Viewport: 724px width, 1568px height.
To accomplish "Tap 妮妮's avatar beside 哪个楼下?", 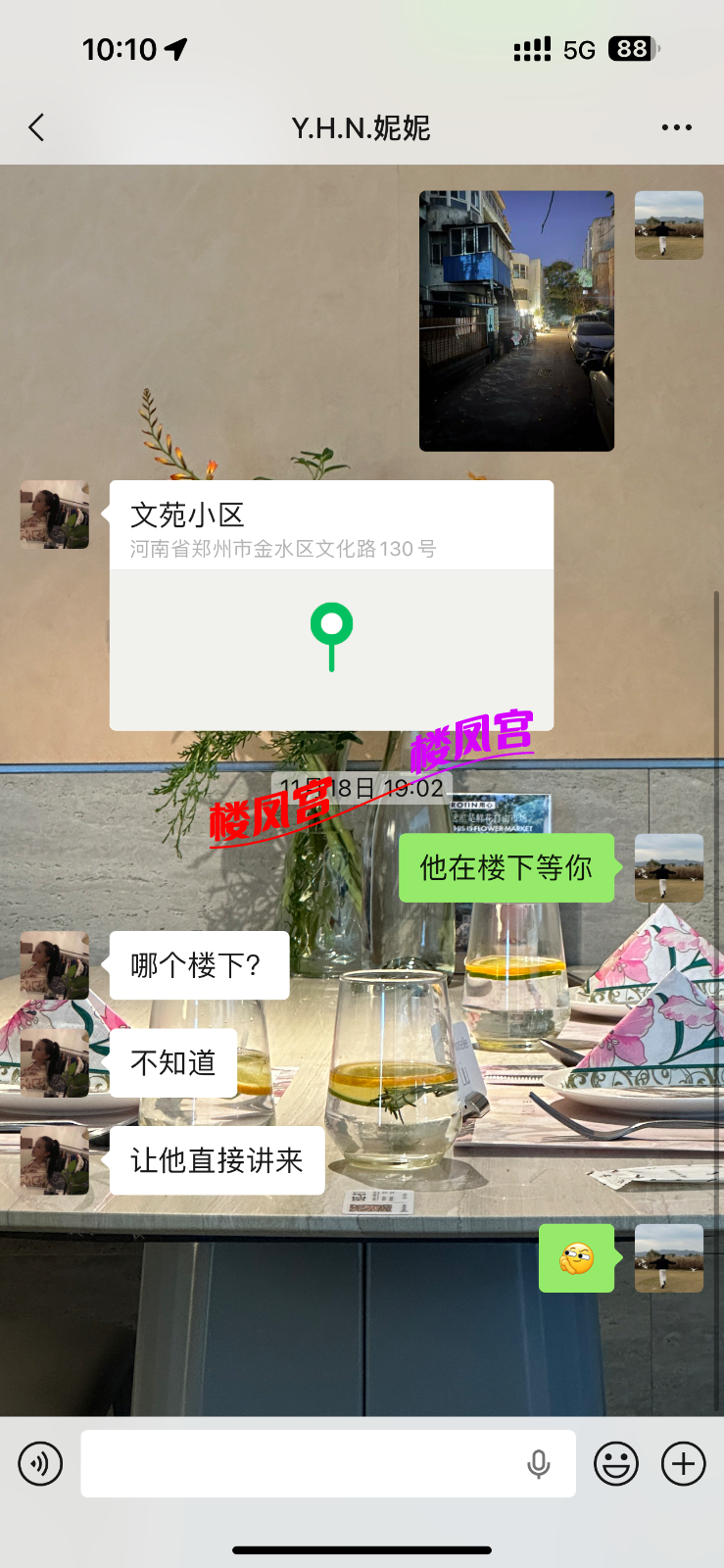I will pos(54,965).
